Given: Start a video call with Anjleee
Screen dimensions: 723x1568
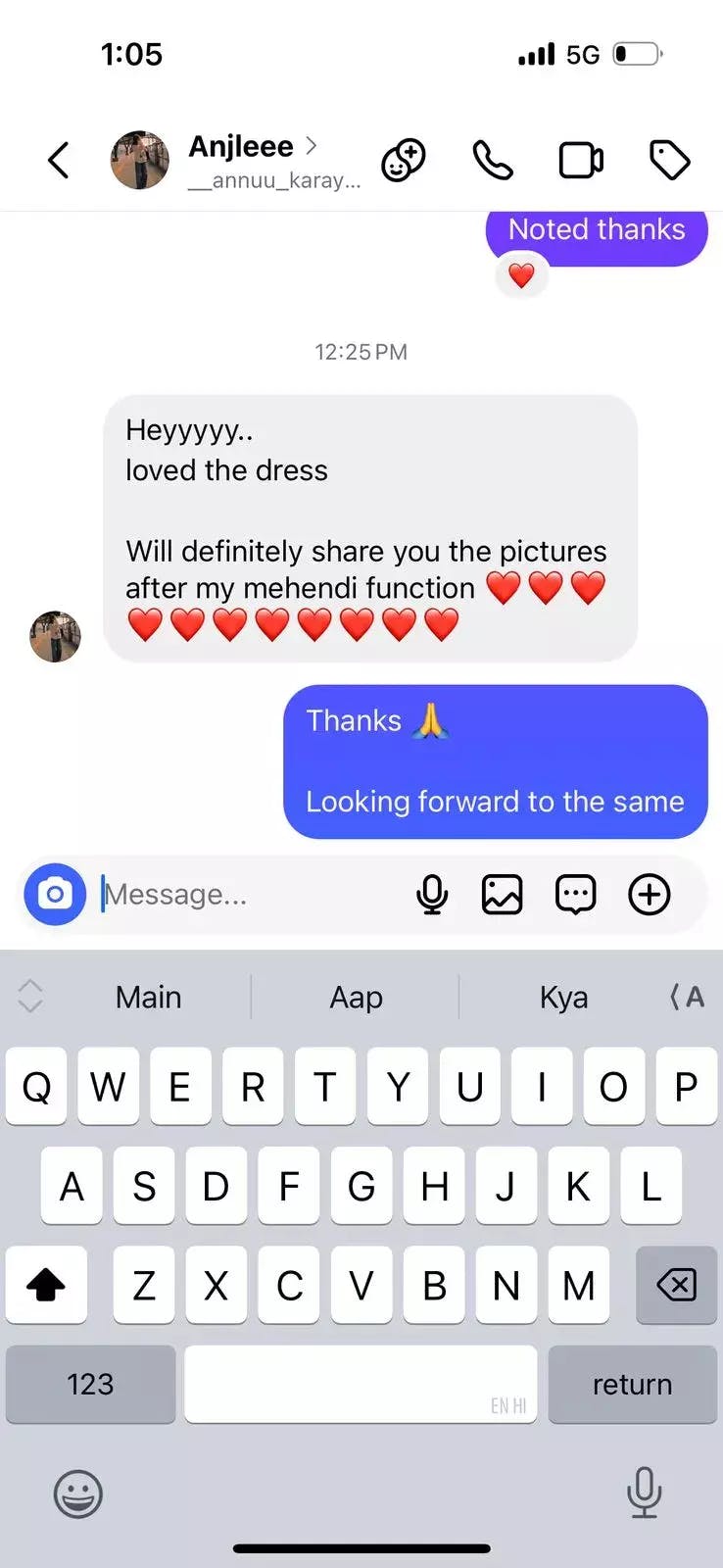Looking at the screenshot, I should (x=581, y=160).
